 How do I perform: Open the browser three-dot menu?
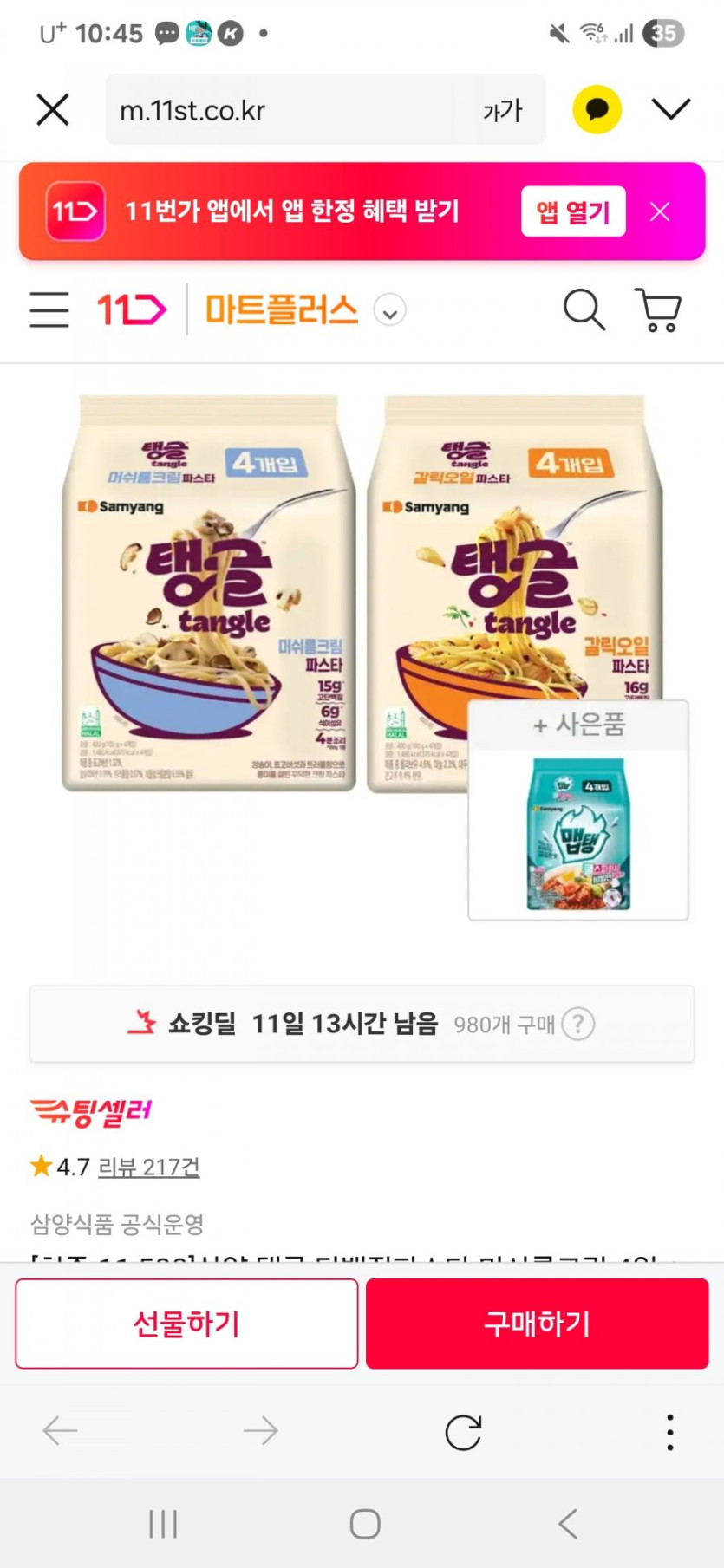click(x=669, y=1431)
